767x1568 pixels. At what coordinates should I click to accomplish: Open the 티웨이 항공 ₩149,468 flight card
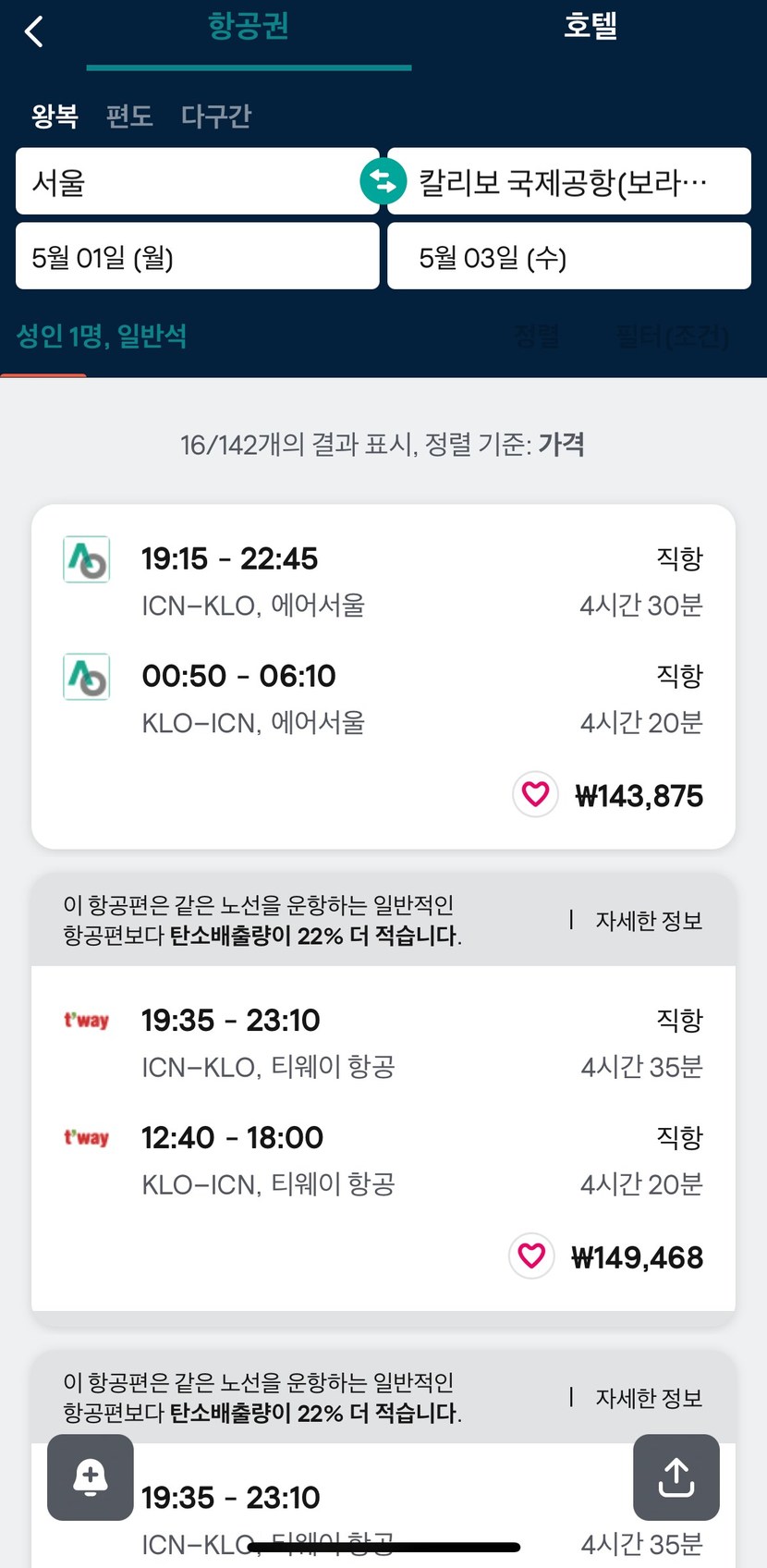click(383, 1138)
